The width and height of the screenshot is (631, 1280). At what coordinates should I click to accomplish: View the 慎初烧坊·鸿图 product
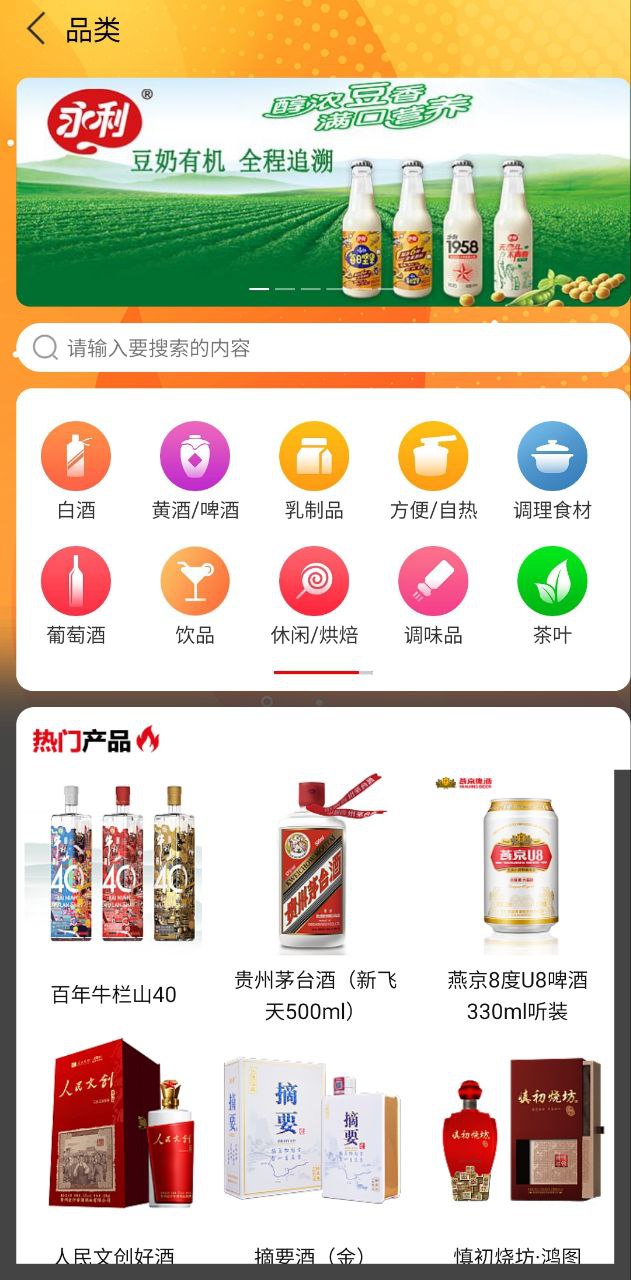517,1140
